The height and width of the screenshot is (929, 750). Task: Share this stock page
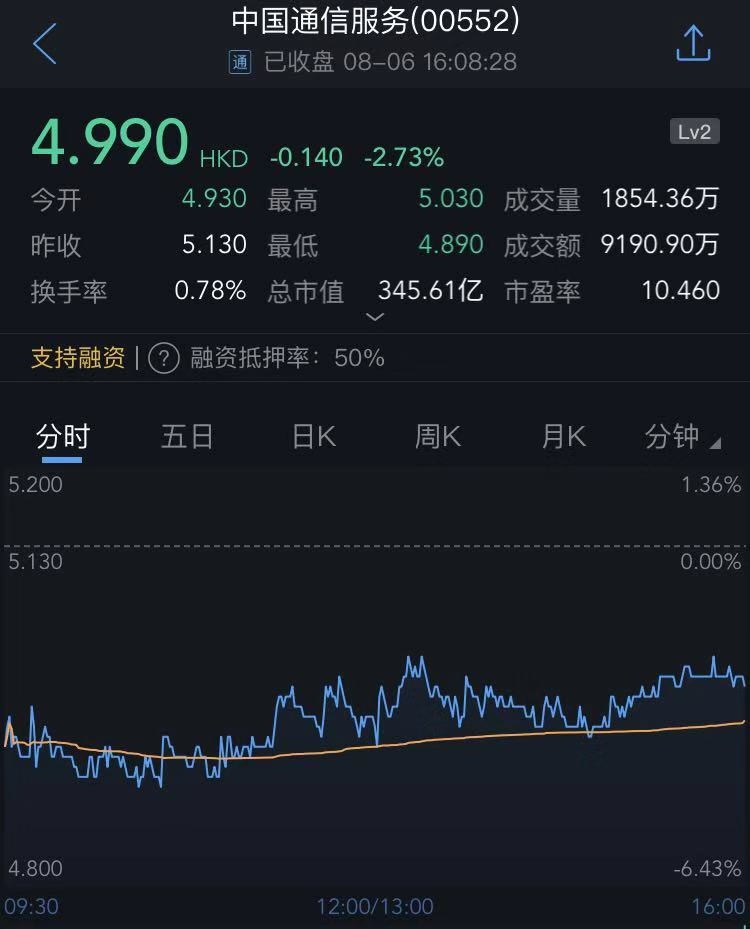693,44
